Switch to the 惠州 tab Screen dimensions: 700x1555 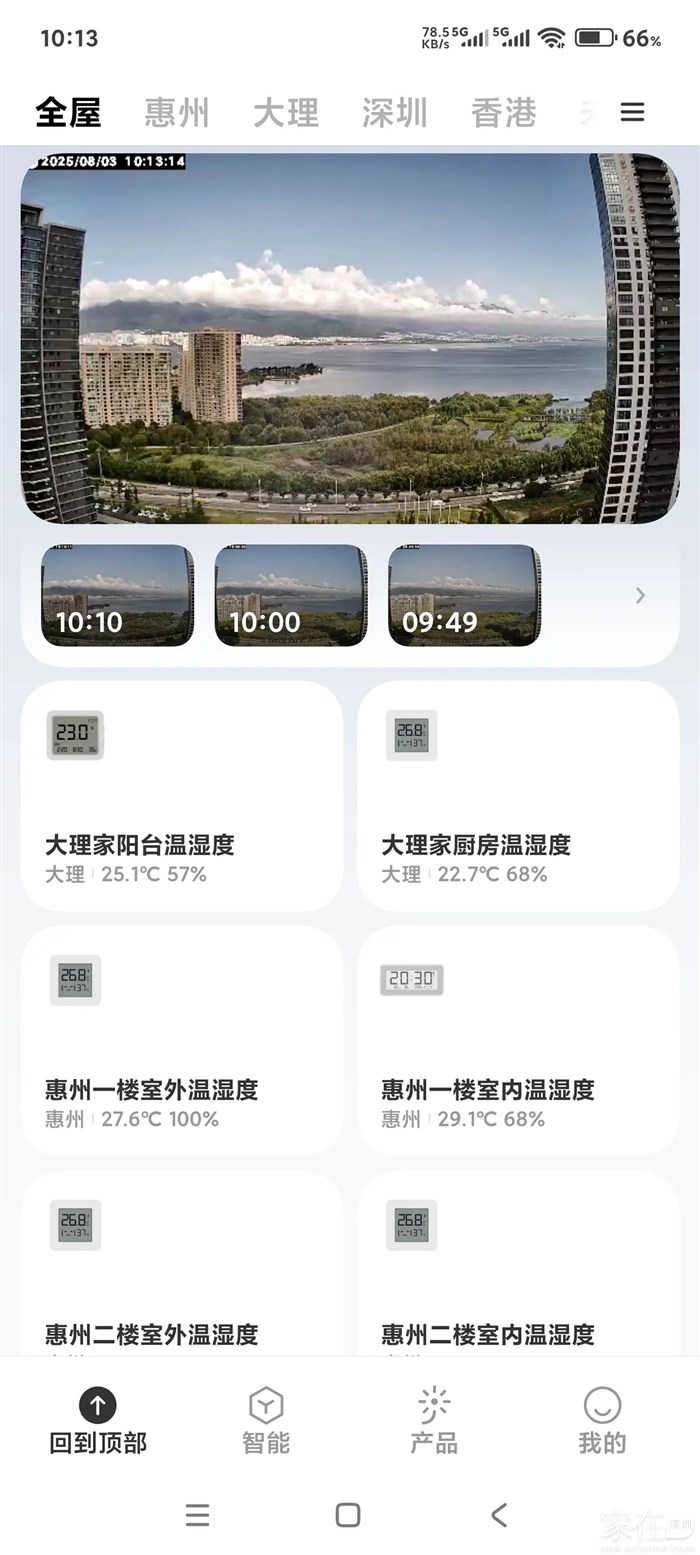coord(177,112)
